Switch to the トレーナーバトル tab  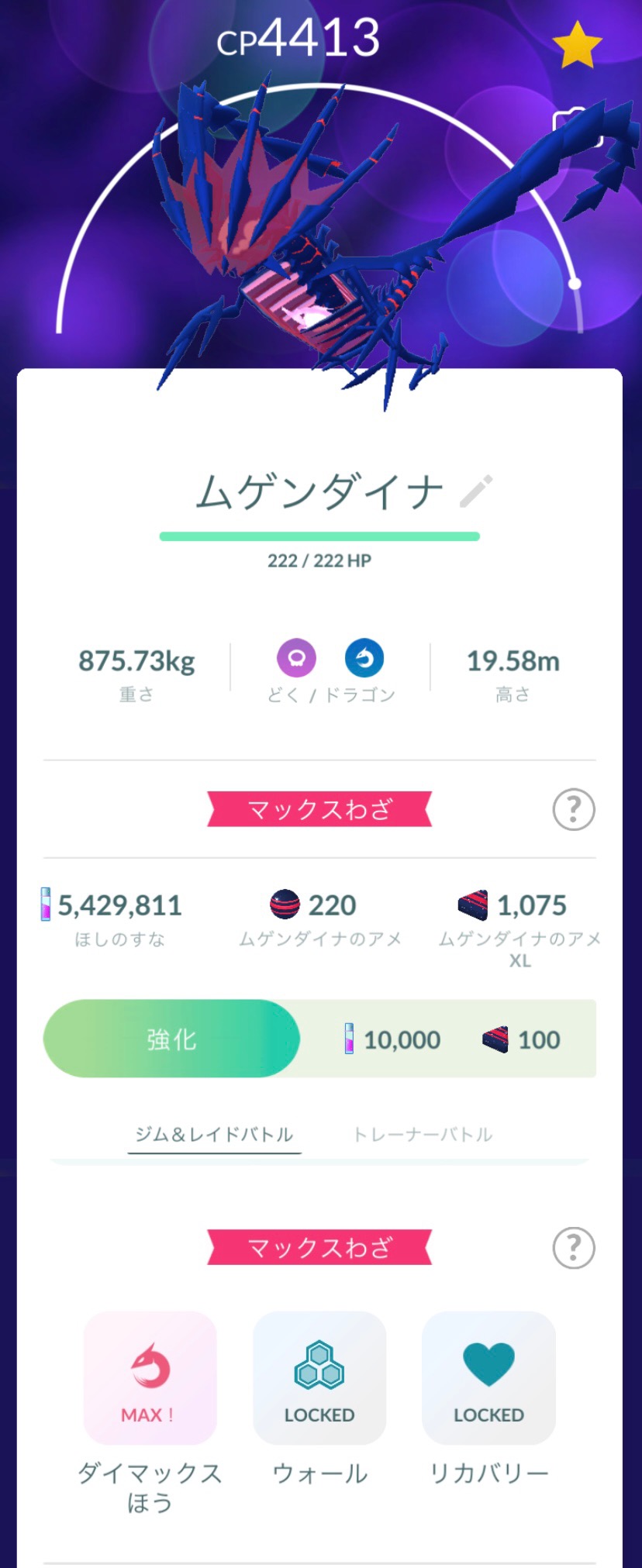pos(423,1135)
